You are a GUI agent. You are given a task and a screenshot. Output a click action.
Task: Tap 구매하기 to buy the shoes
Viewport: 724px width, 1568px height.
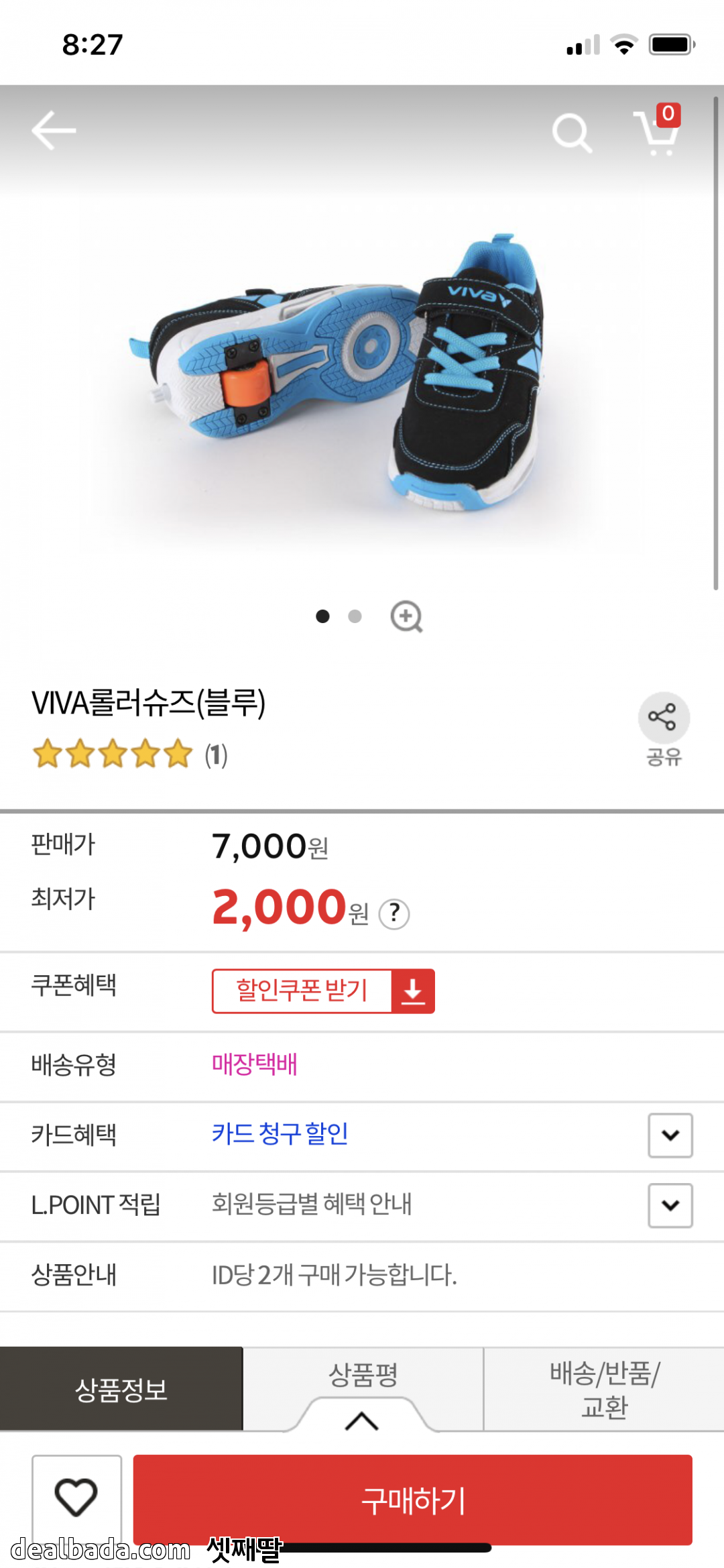point(412,1500)
